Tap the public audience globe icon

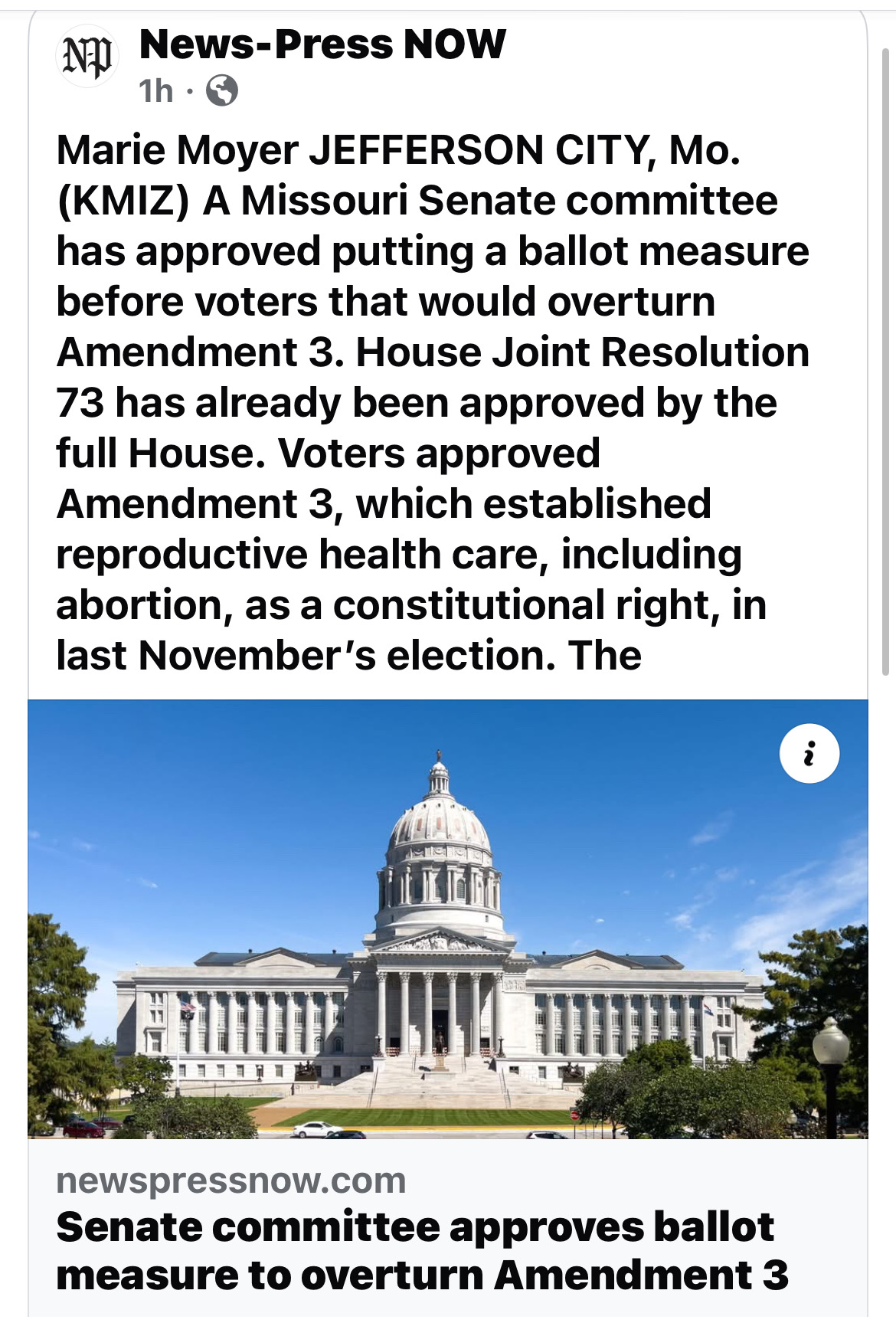[222, 92]
